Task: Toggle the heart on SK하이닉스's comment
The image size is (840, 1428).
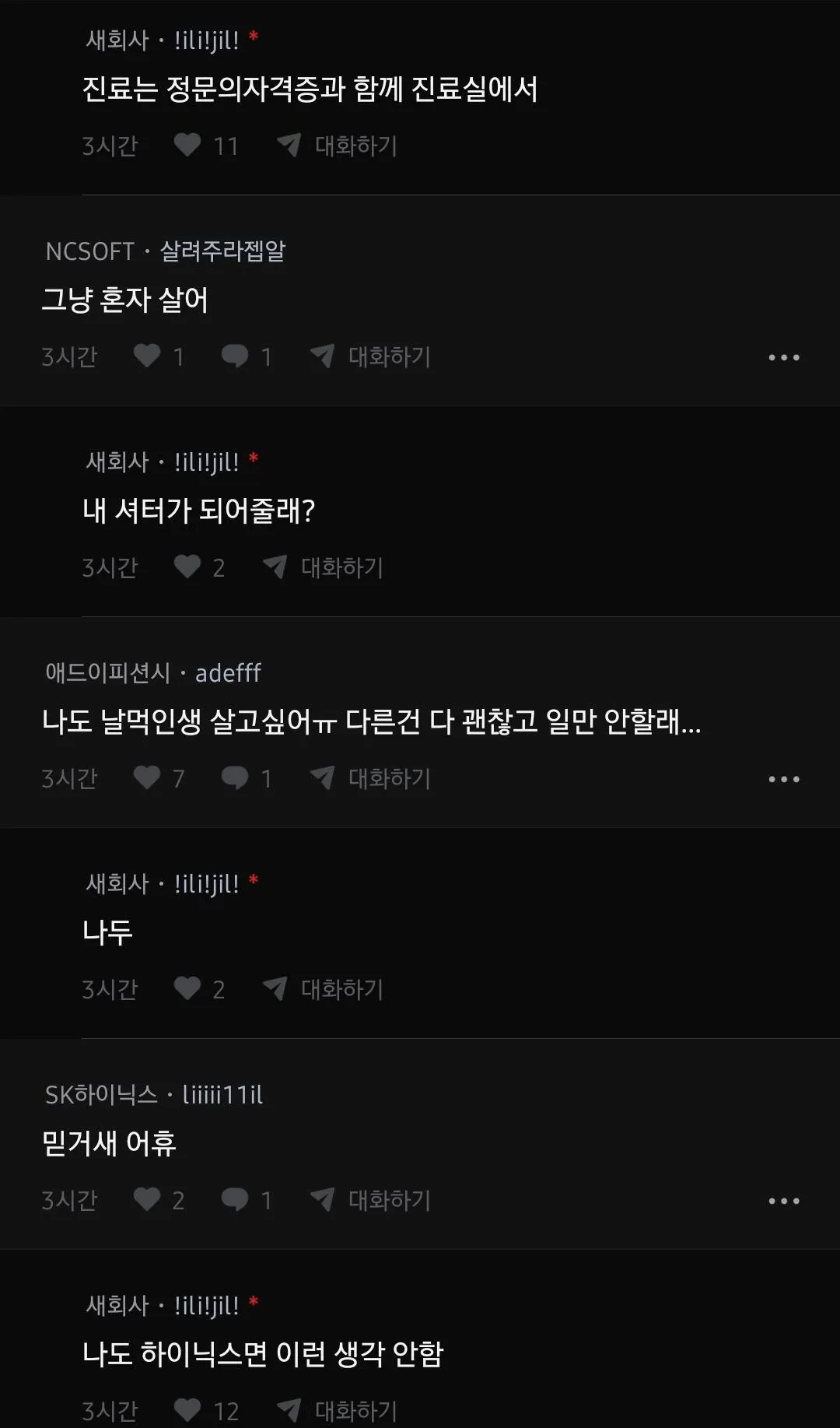Action: 148,1200
